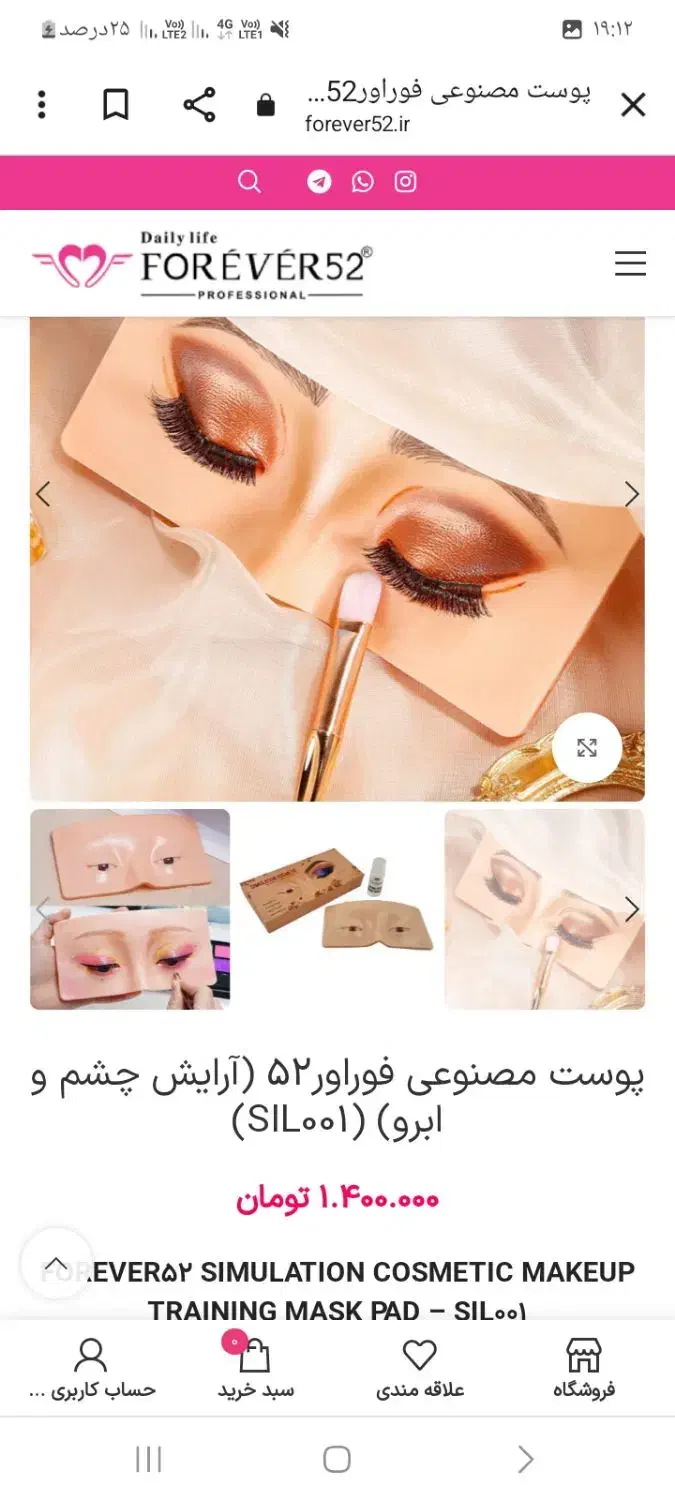Switch to the فروشگاه tab
The height and width of the screenshot is (1500, 675).
(x=584, y=1369)
